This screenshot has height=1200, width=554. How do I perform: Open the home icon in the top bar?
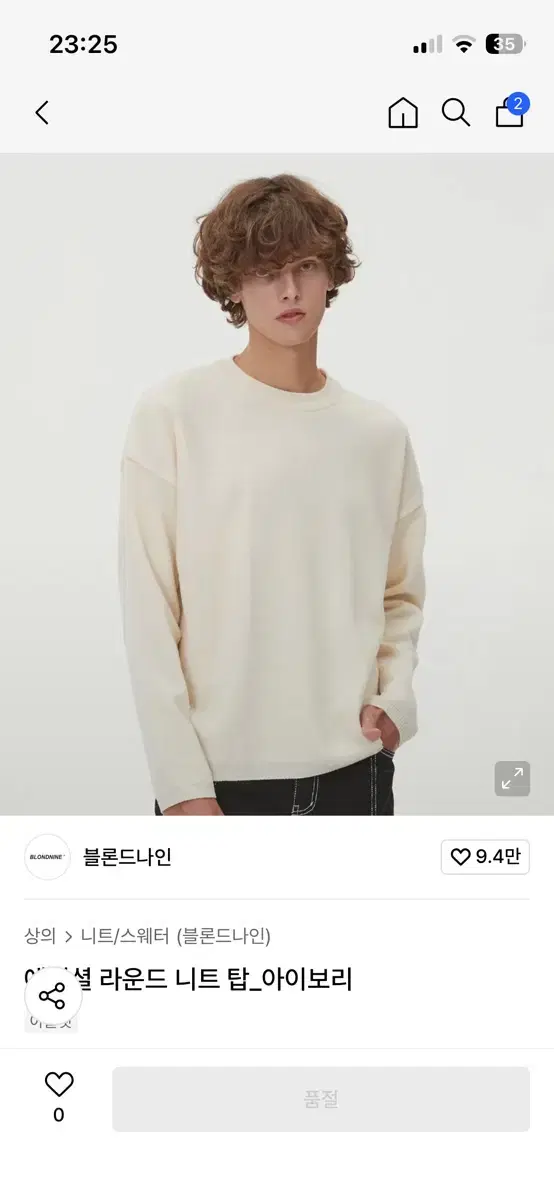[x=403, y=113]
